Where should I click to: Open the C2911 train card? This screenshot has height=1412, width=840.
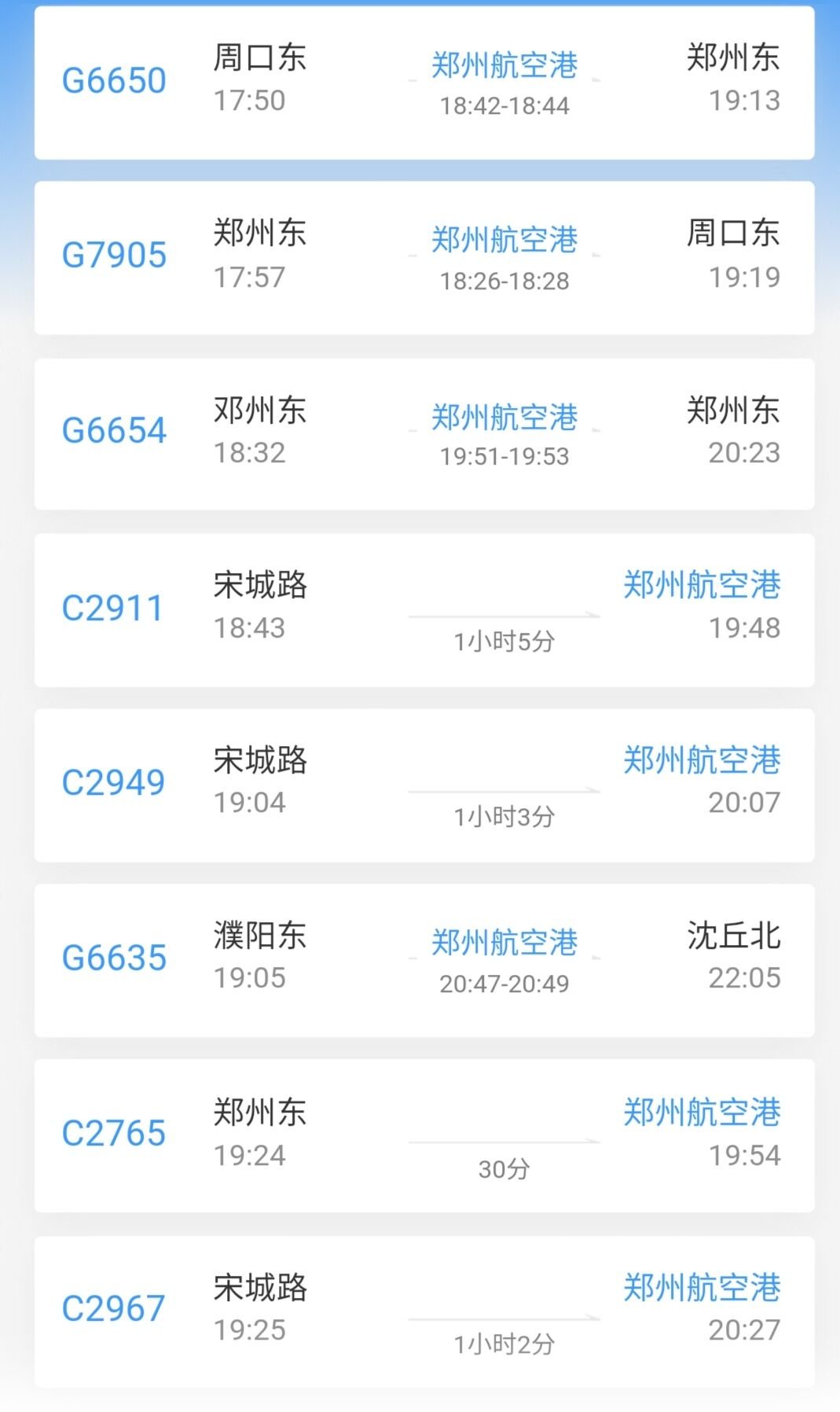coord(424,610)
